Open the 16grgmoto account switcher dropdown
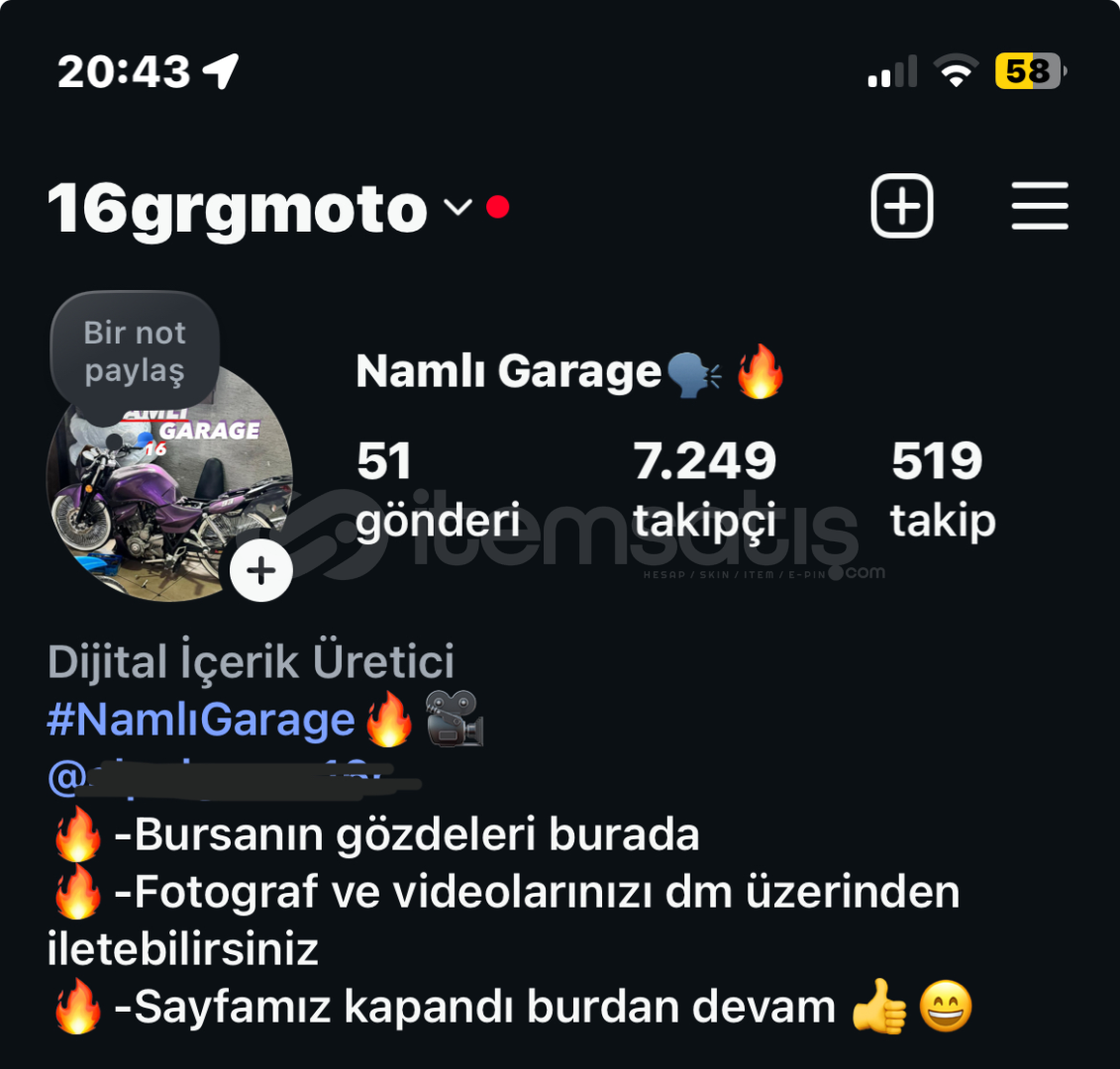Viewport: 1120px width, 1069px height. click(458, 208)
